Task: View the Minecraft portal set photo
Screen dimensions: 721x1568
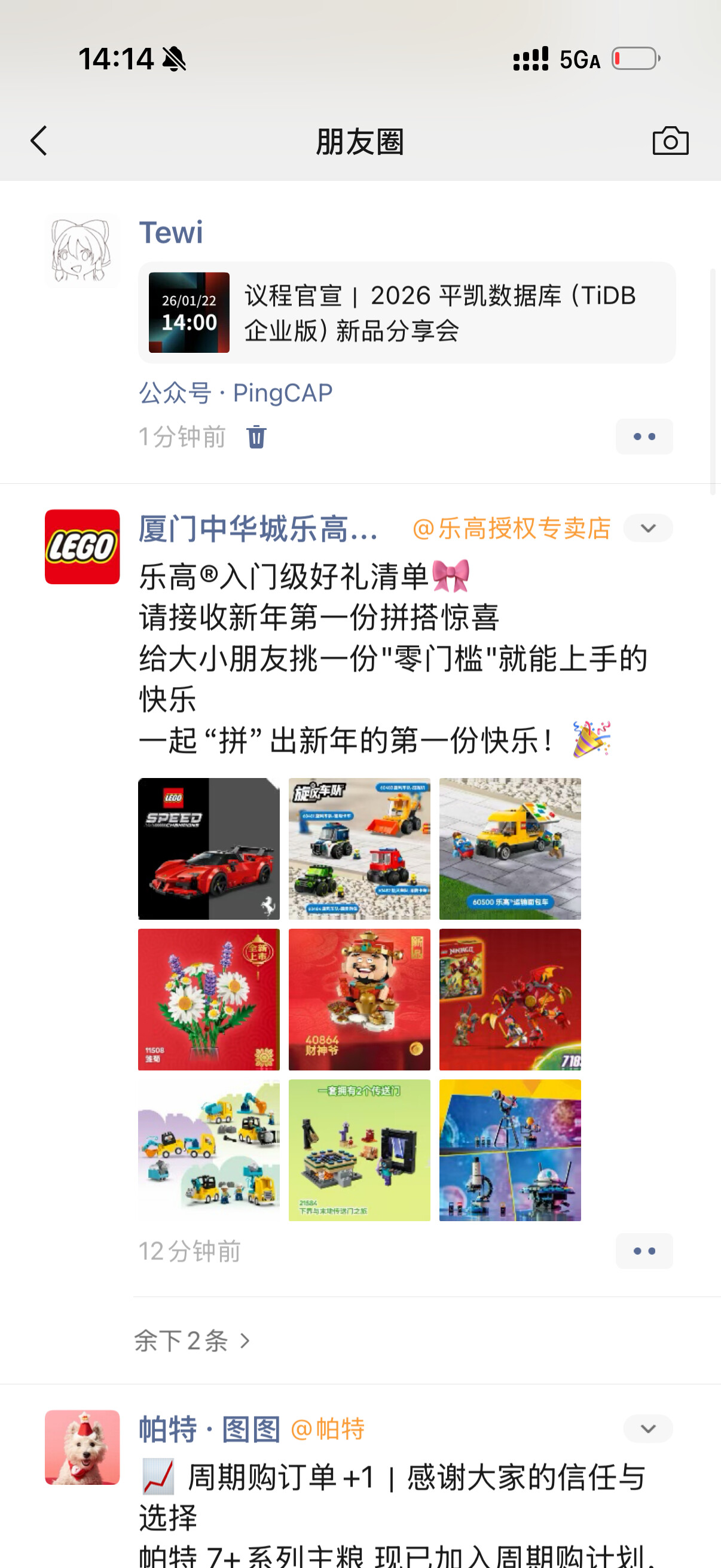Action: coord(359,1150)
